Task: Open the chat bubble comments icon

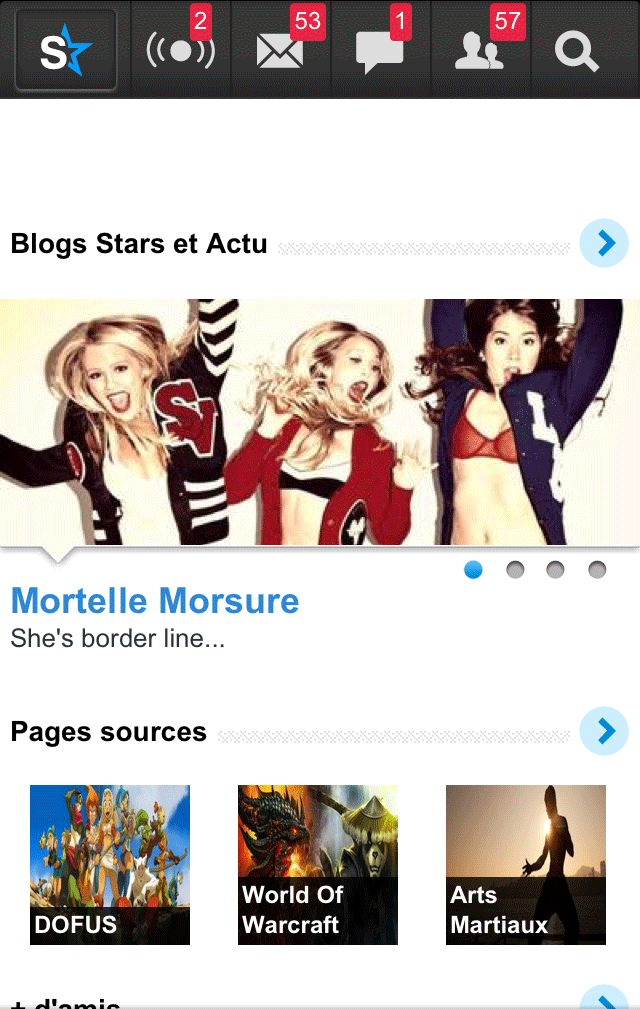Action: point(380,50)
